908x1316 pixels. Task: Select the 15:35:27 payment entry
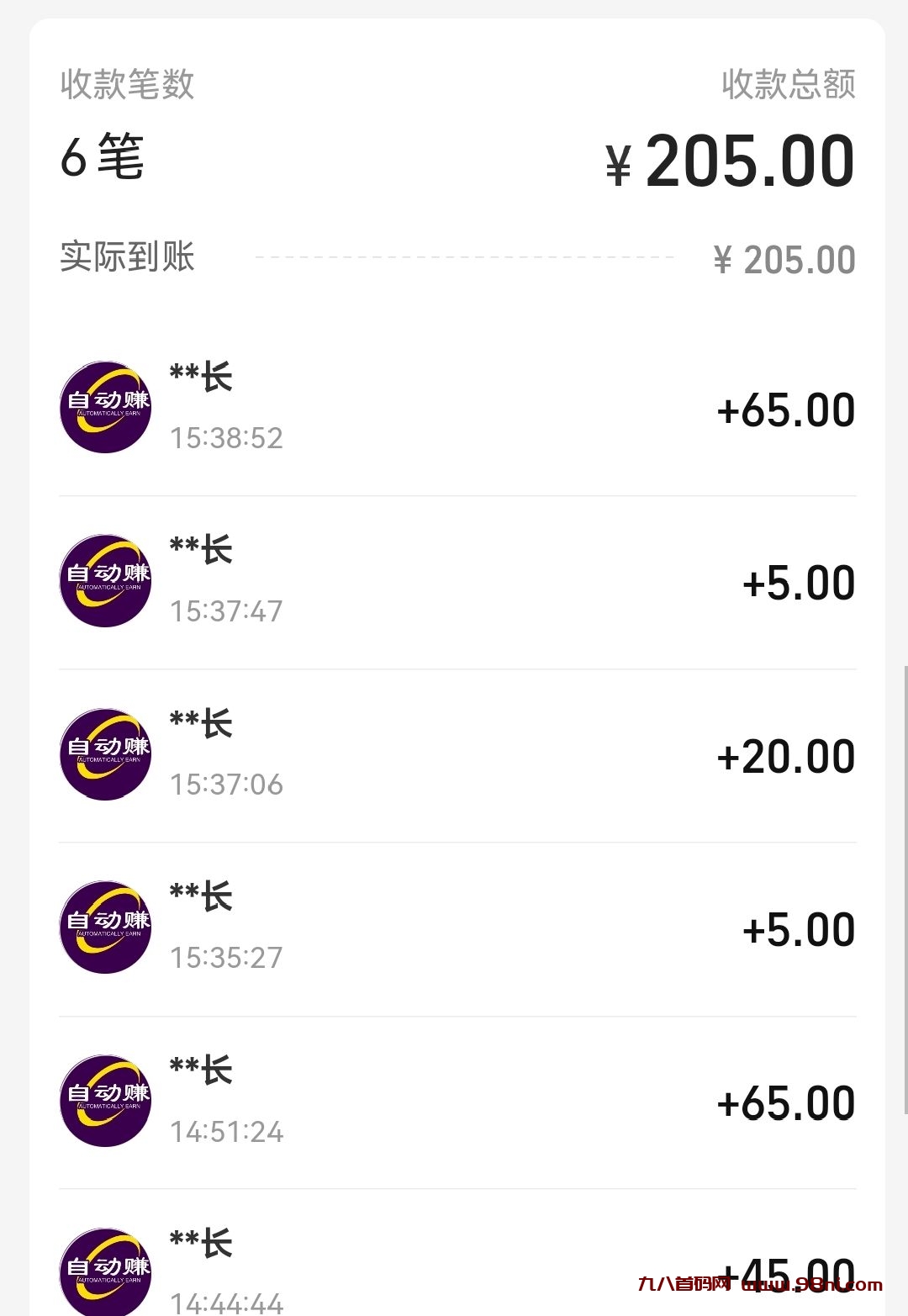457,928
